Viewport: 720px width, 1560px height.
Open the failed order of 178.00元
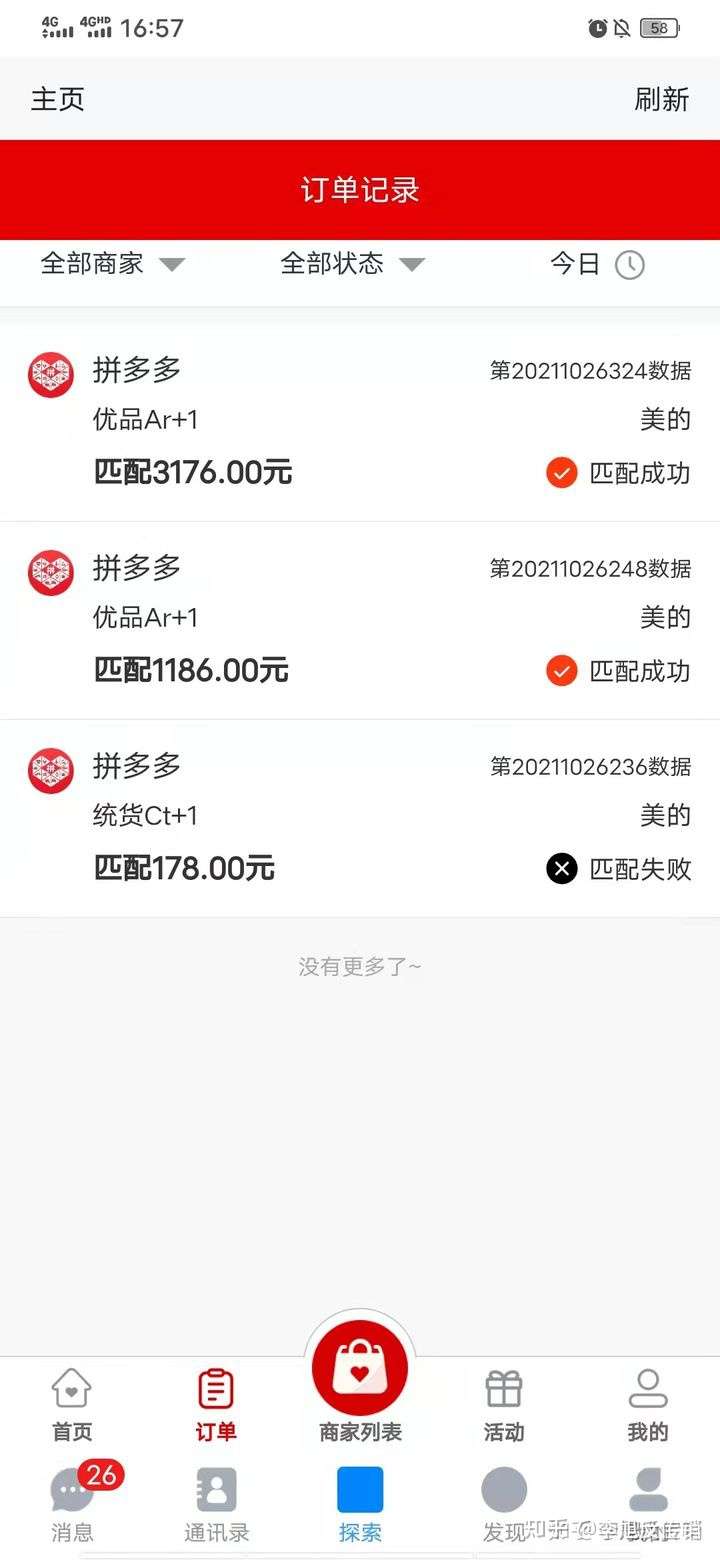point(360,818)
